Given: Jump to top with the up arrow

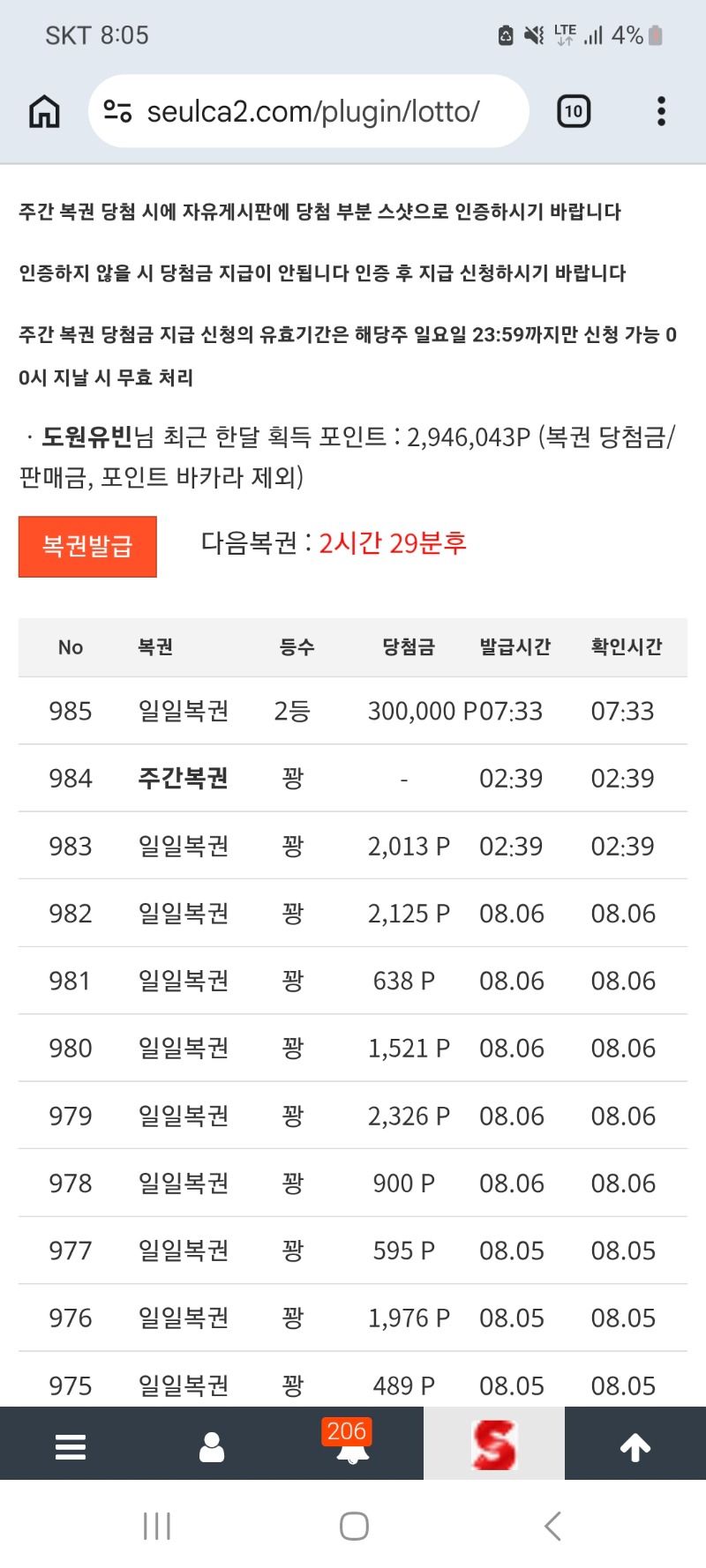Looking at the screenshot, I should coord(635,1446).
